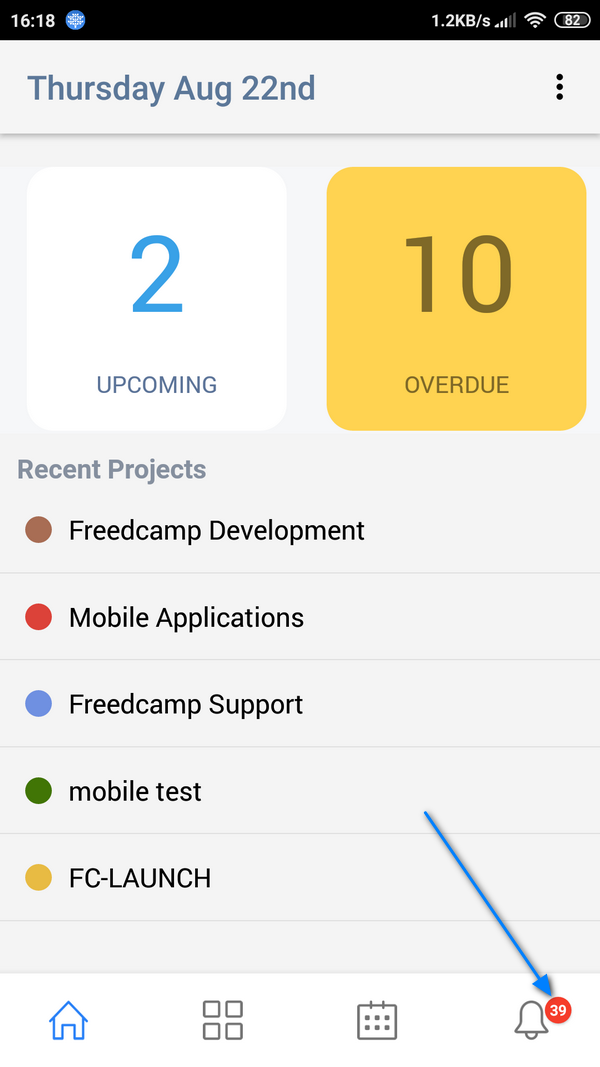Viewport: 600px width, 1067px height.
Task: Open the three-dot overflow menu
Action: (559, 87)
